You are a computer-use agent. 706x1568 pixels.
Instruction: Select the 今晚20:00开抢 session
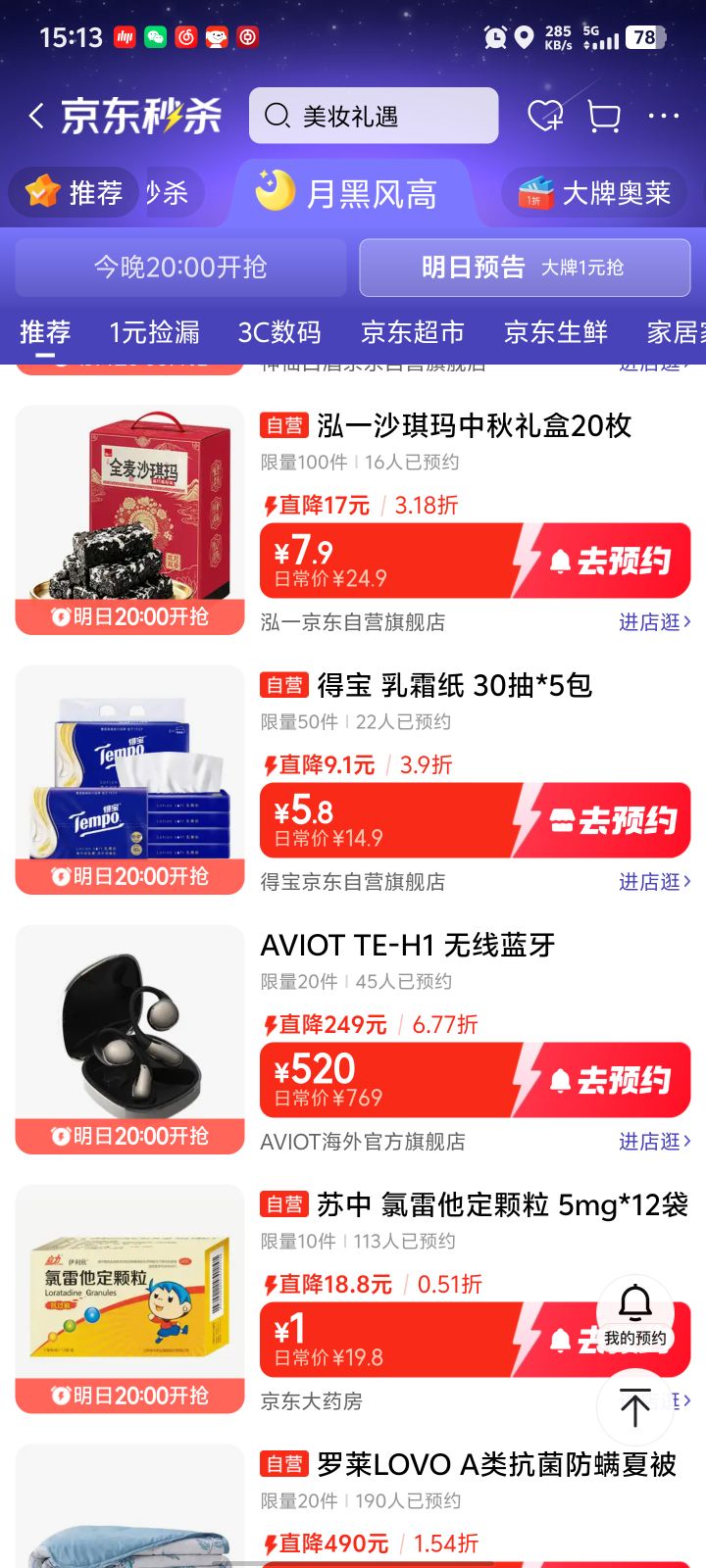pos(180,268)
